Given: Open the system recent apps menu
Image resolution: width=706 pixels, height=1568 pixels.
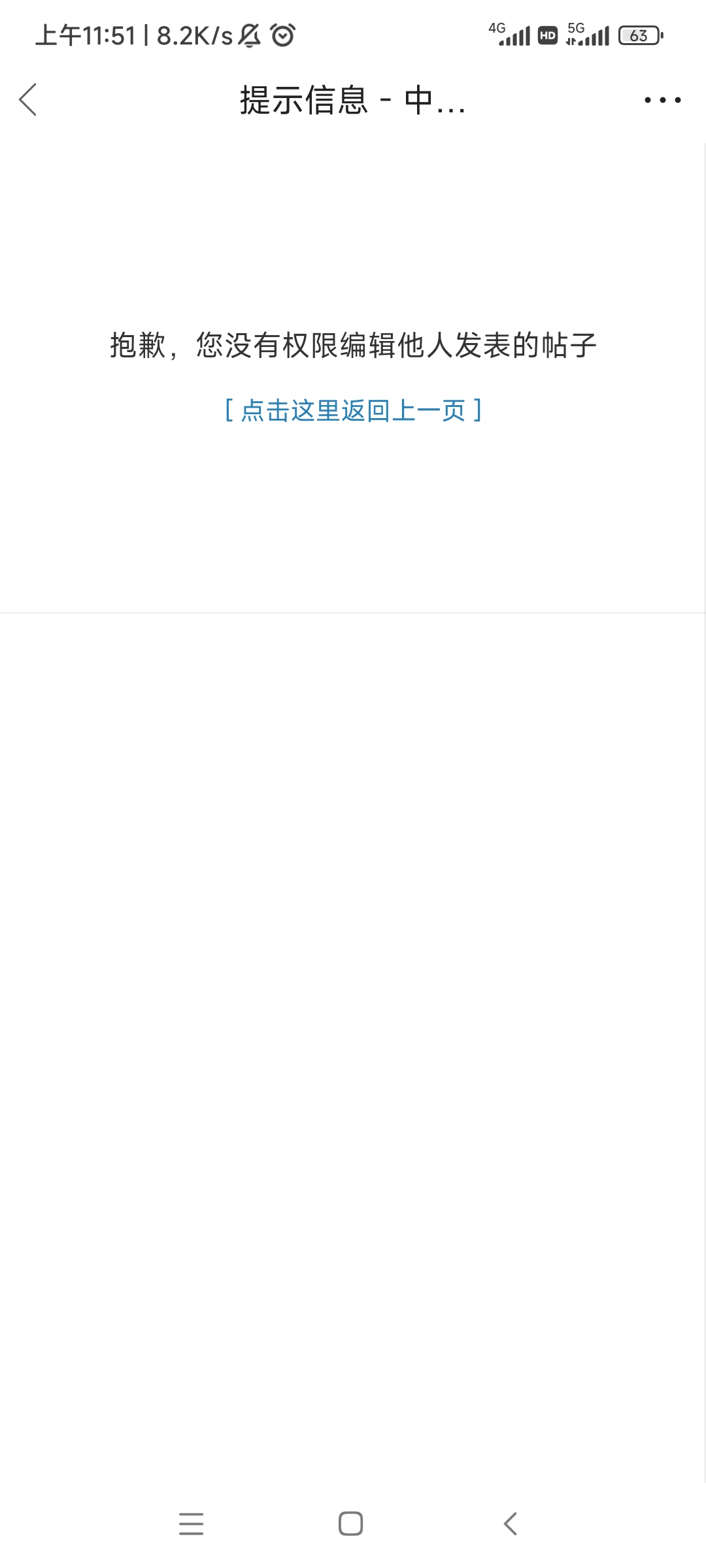Looking at the screenshot, I should pos(191,1524).
